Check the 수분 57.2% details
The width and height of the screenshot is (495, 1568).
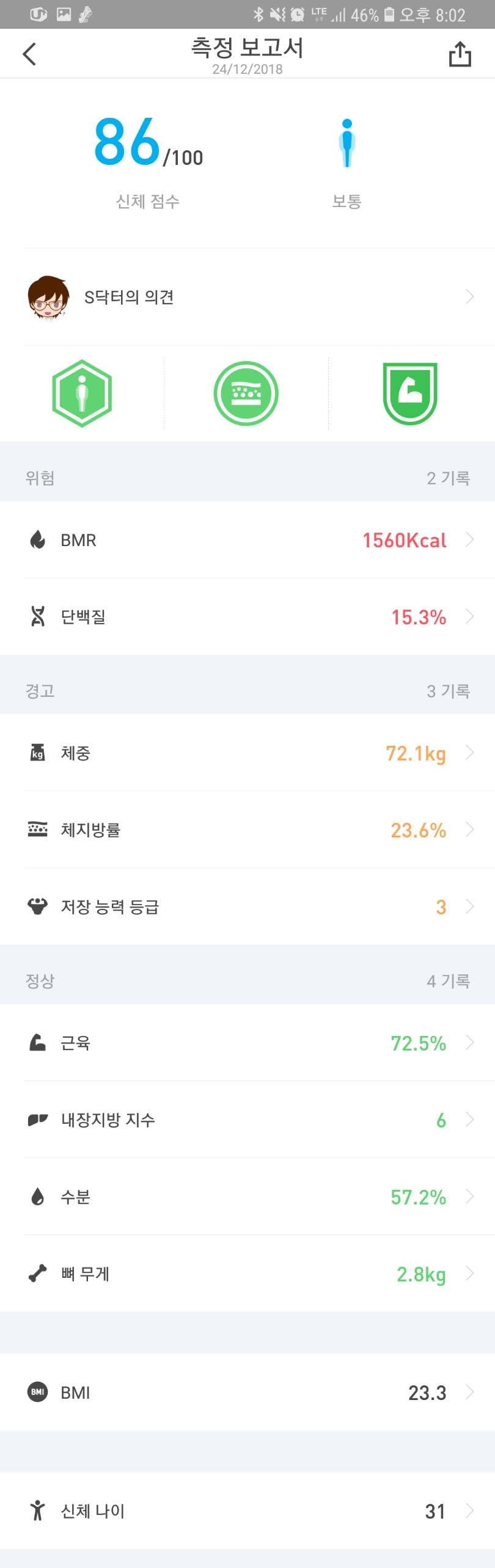[248, 1197]
